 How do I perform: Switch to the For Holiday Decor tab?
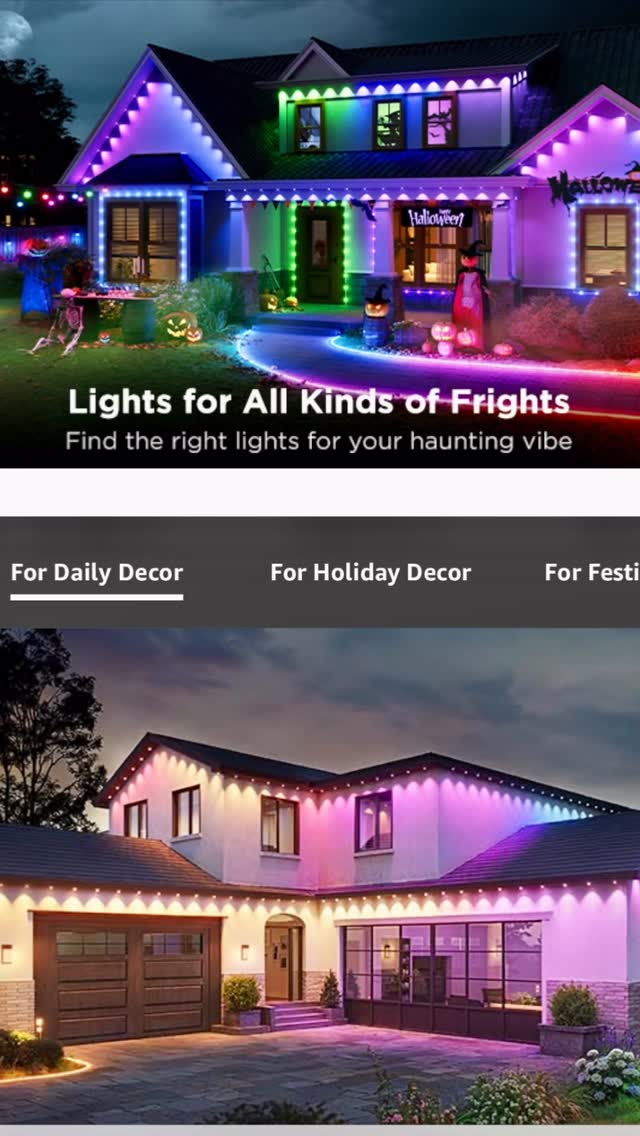click(x=370, y=573)
